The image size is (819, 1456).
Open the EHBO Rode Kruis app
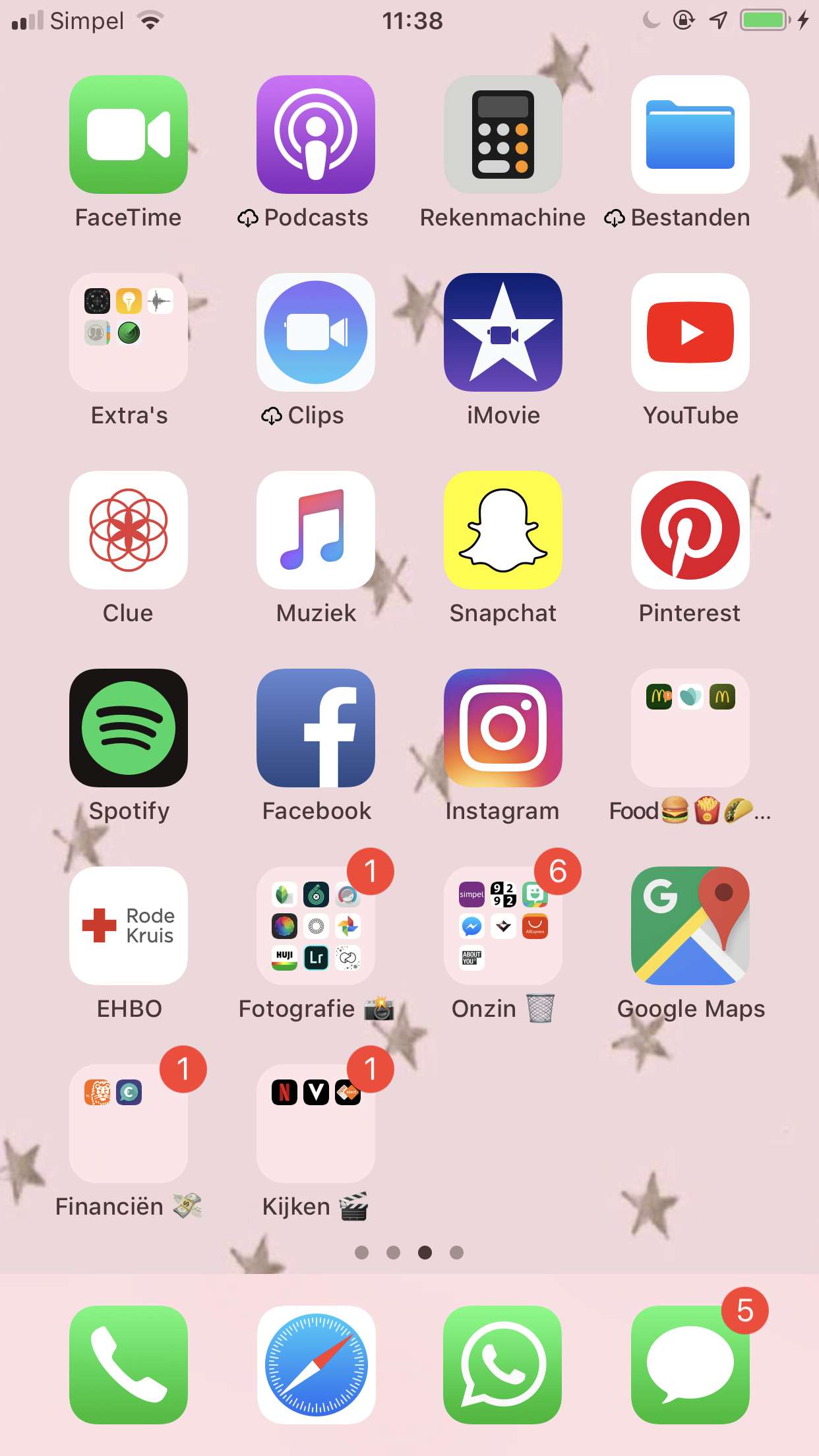click(x=129, y=926)
